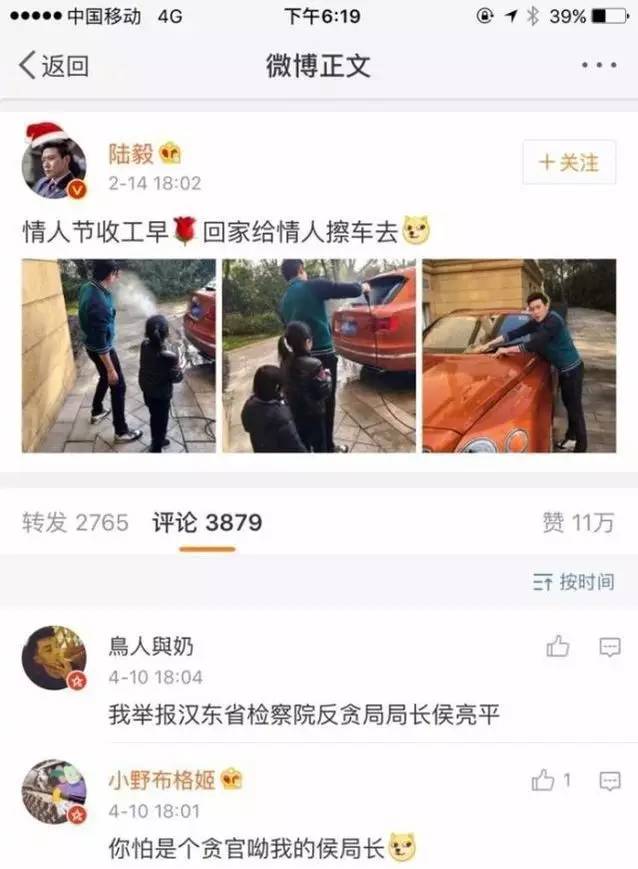Reply to 小野布格姬's comment
Viewport: 638px width, 869px height.
[610, 780]
